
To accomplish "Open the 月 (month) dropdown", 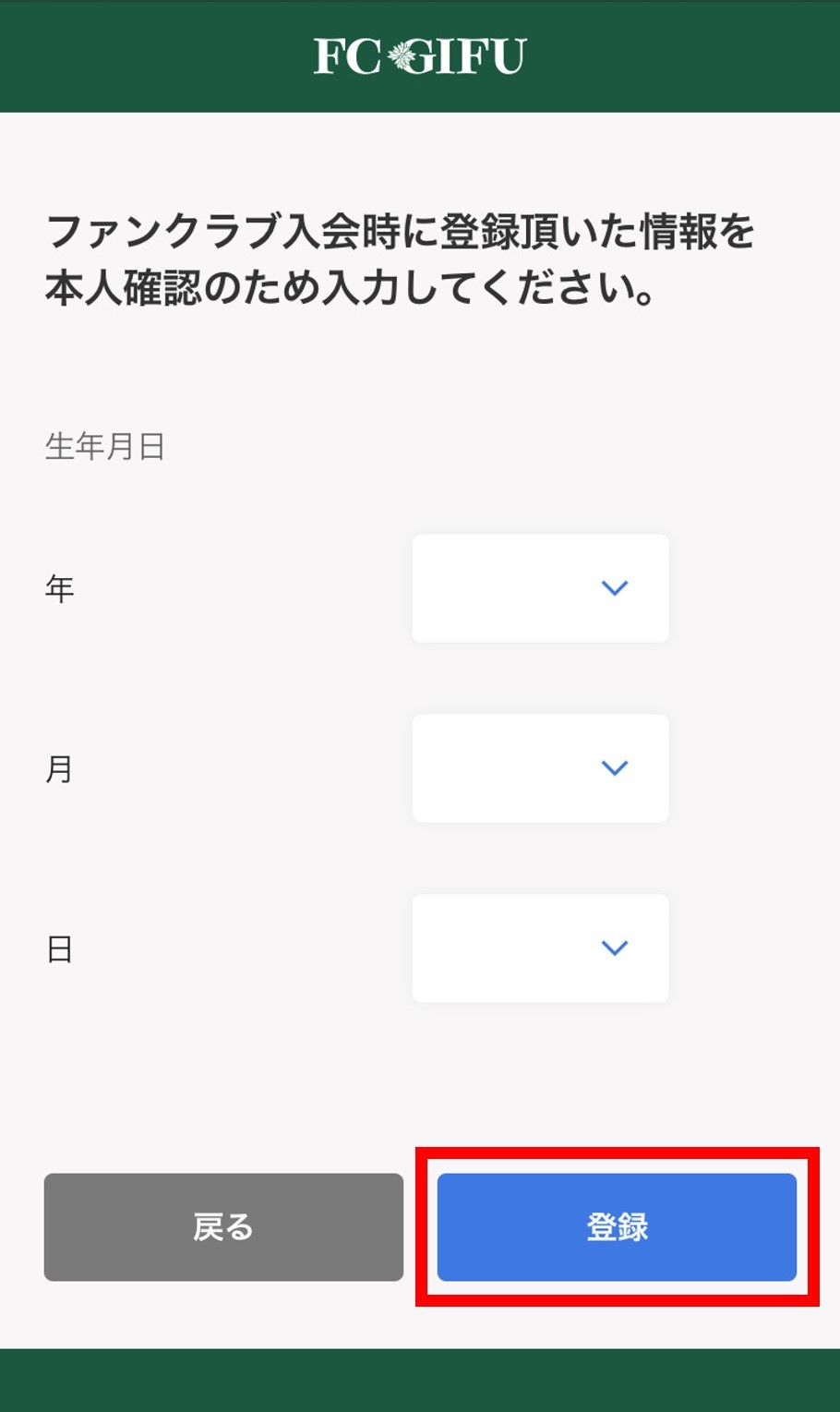I will click(540, 768).
